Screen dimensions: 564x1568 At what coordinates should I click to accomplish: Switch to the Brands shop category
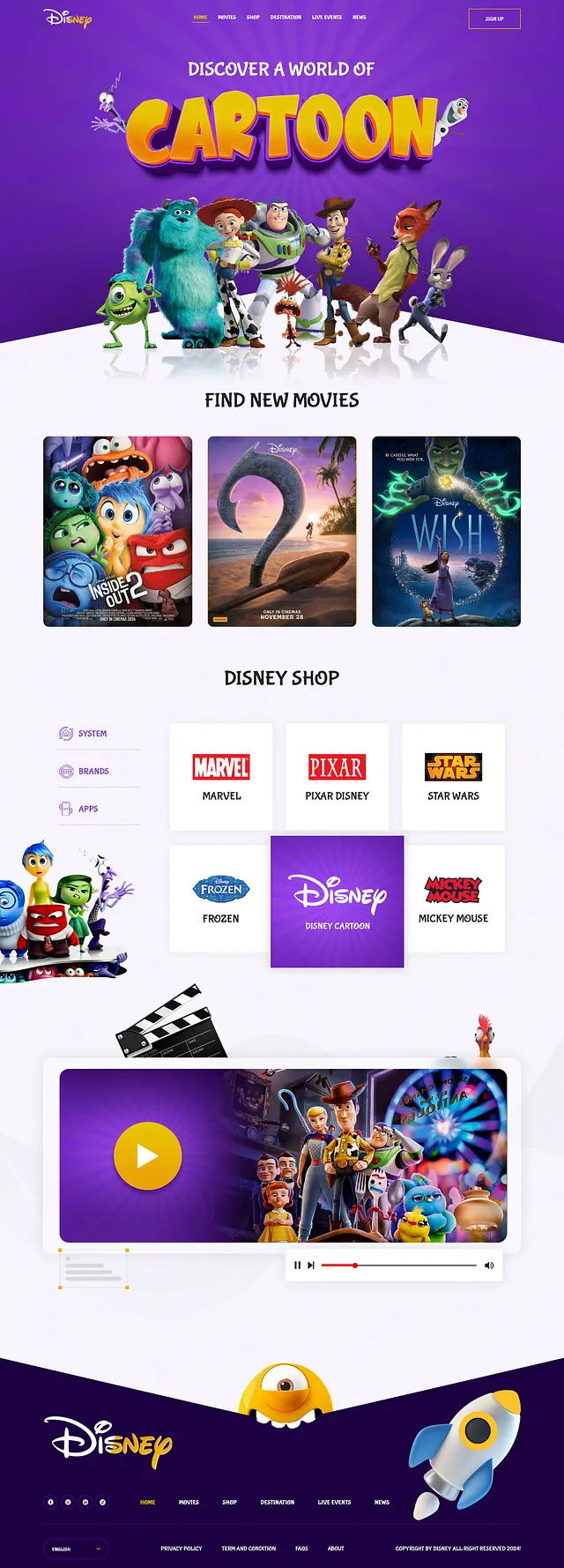click(93, 771)
